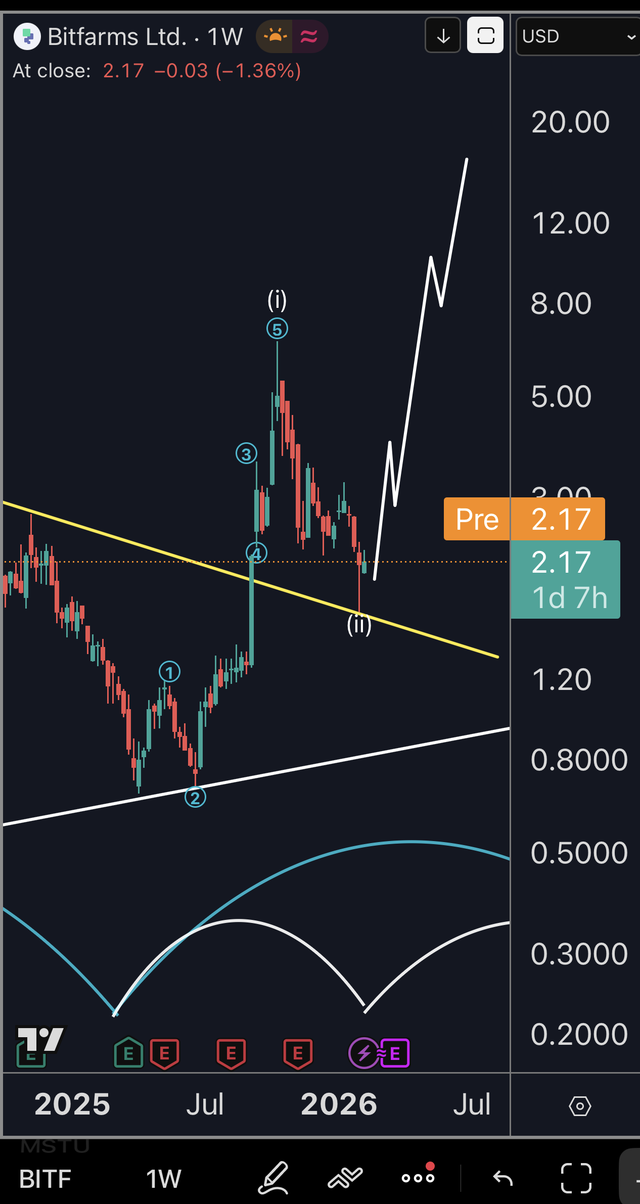Open the BITF symbol search
640x1204 pixels.
(x=46, y=1178)
